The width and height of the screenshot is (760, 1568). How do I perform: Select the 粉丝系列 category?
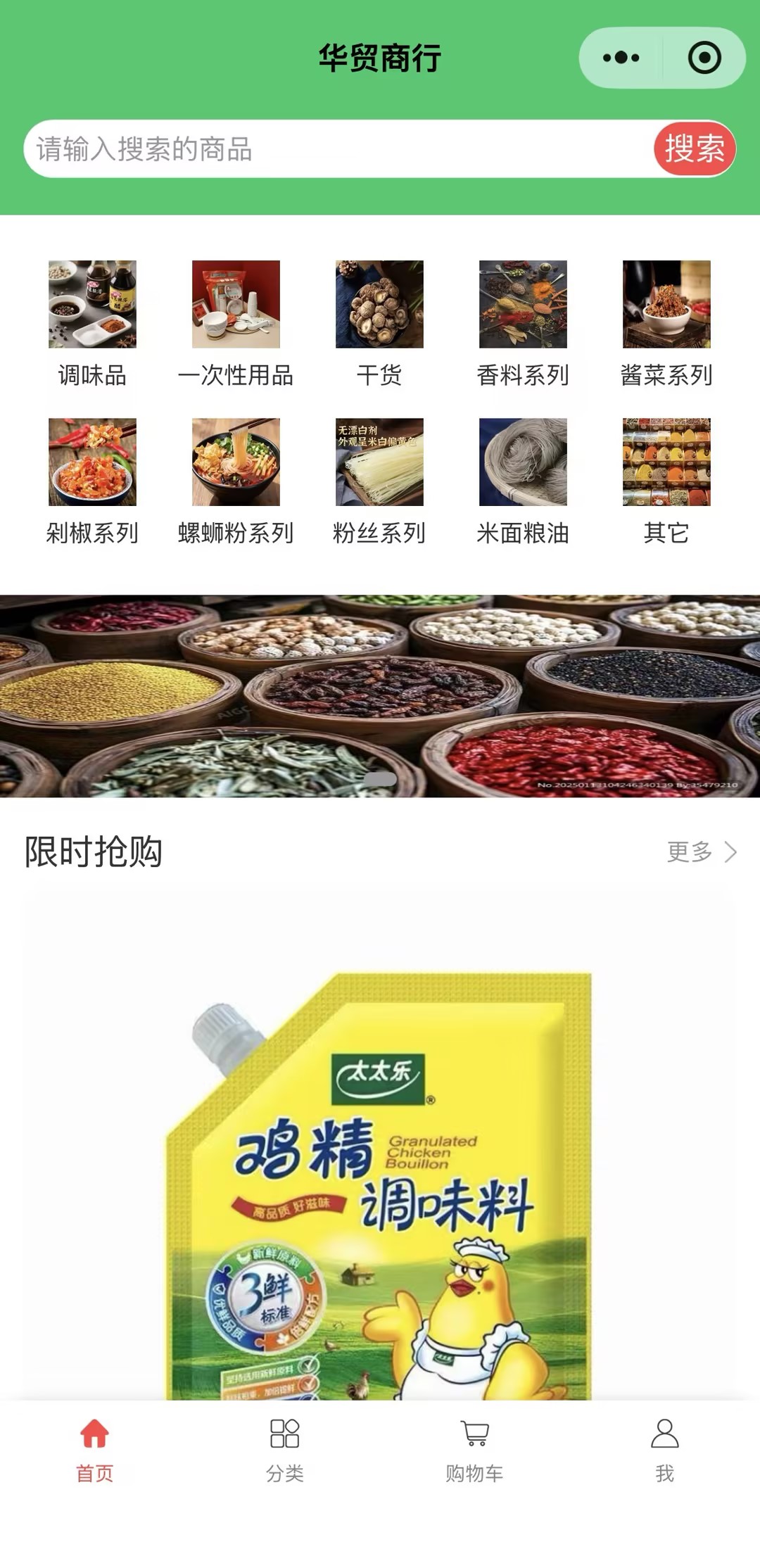[x=379, y=481]
